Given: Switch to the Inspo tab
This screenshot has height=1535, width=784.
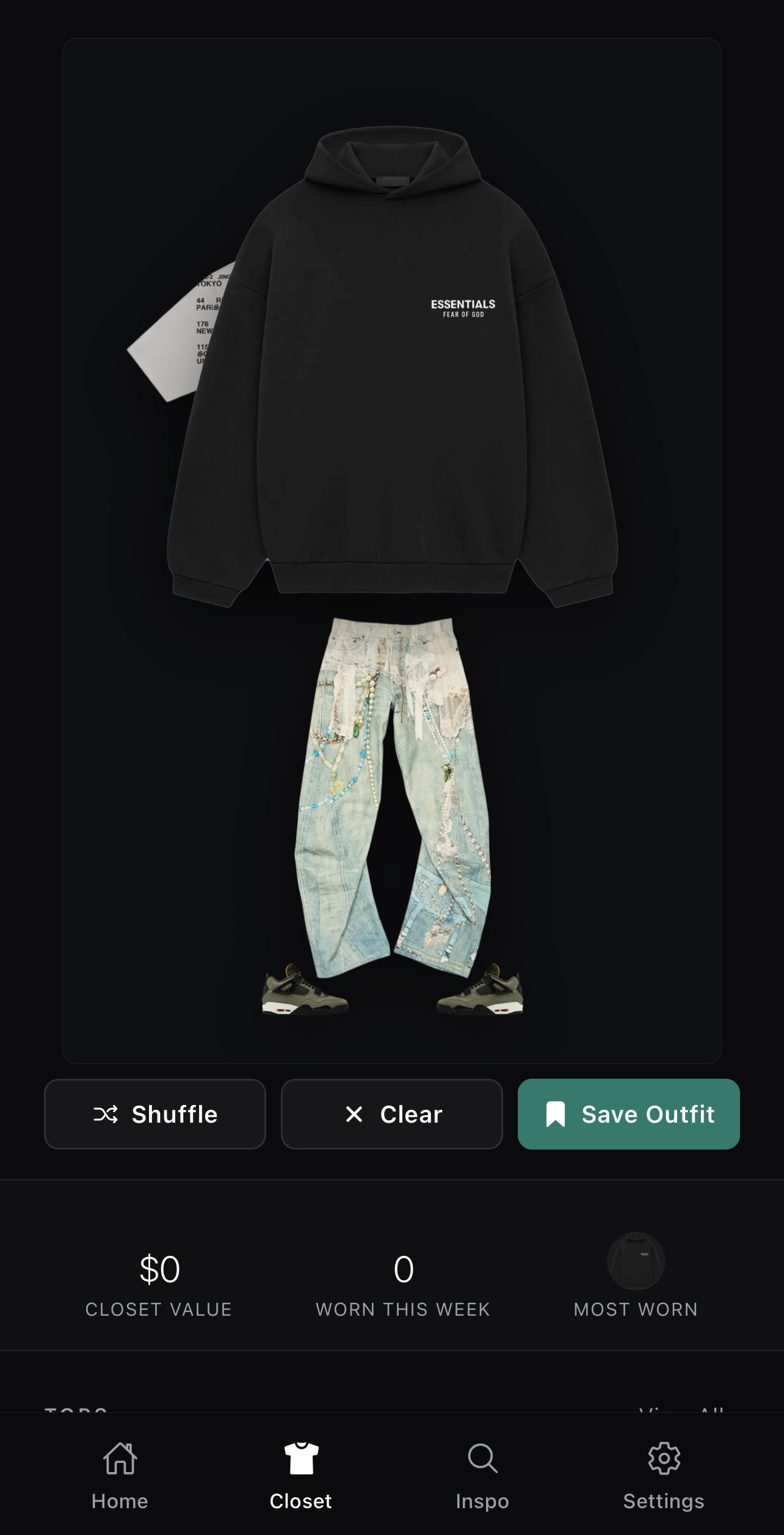Looking at the screenshot, I should point(482,1475).
